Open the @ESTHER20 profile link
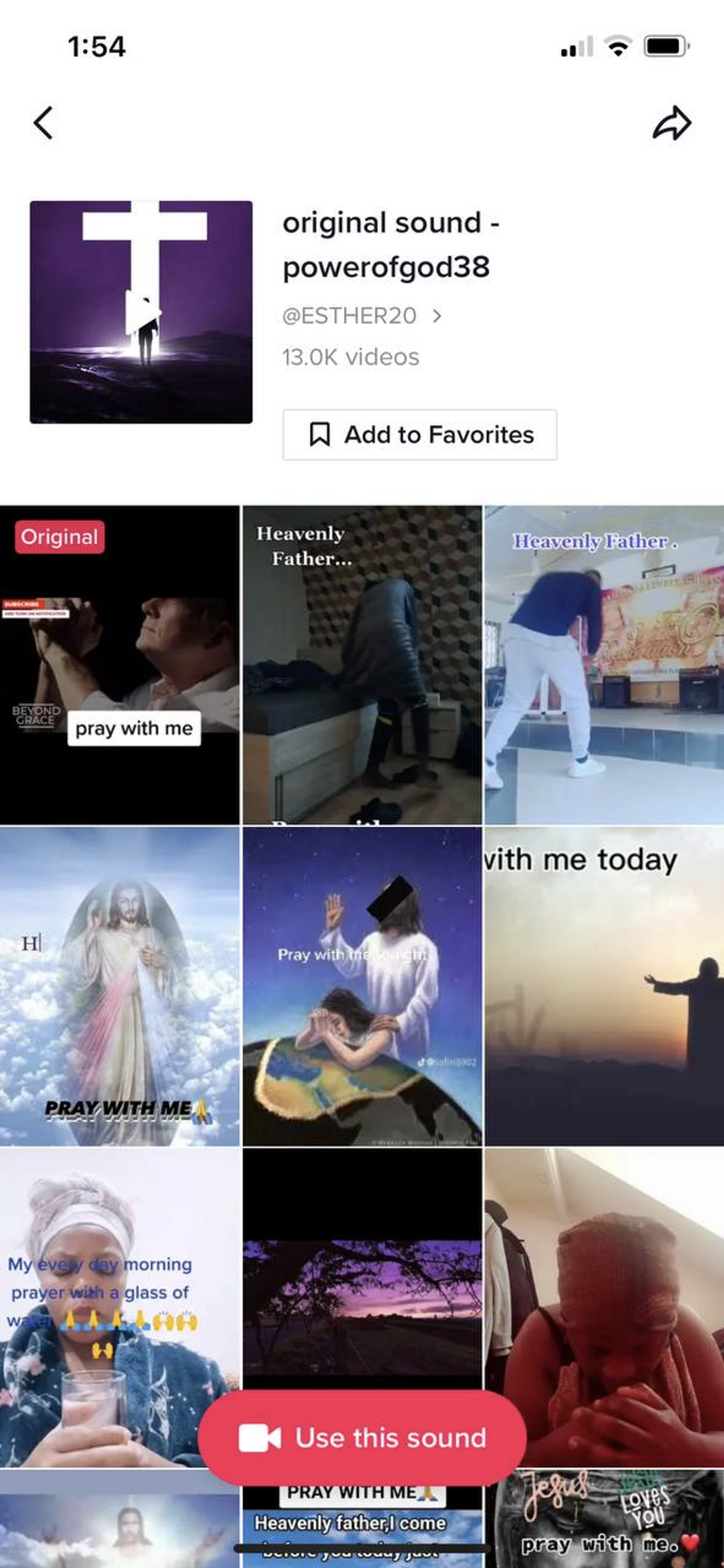The height and width of the screenshot is (1568, 724). pyautogui.click(x=362, y=316)
